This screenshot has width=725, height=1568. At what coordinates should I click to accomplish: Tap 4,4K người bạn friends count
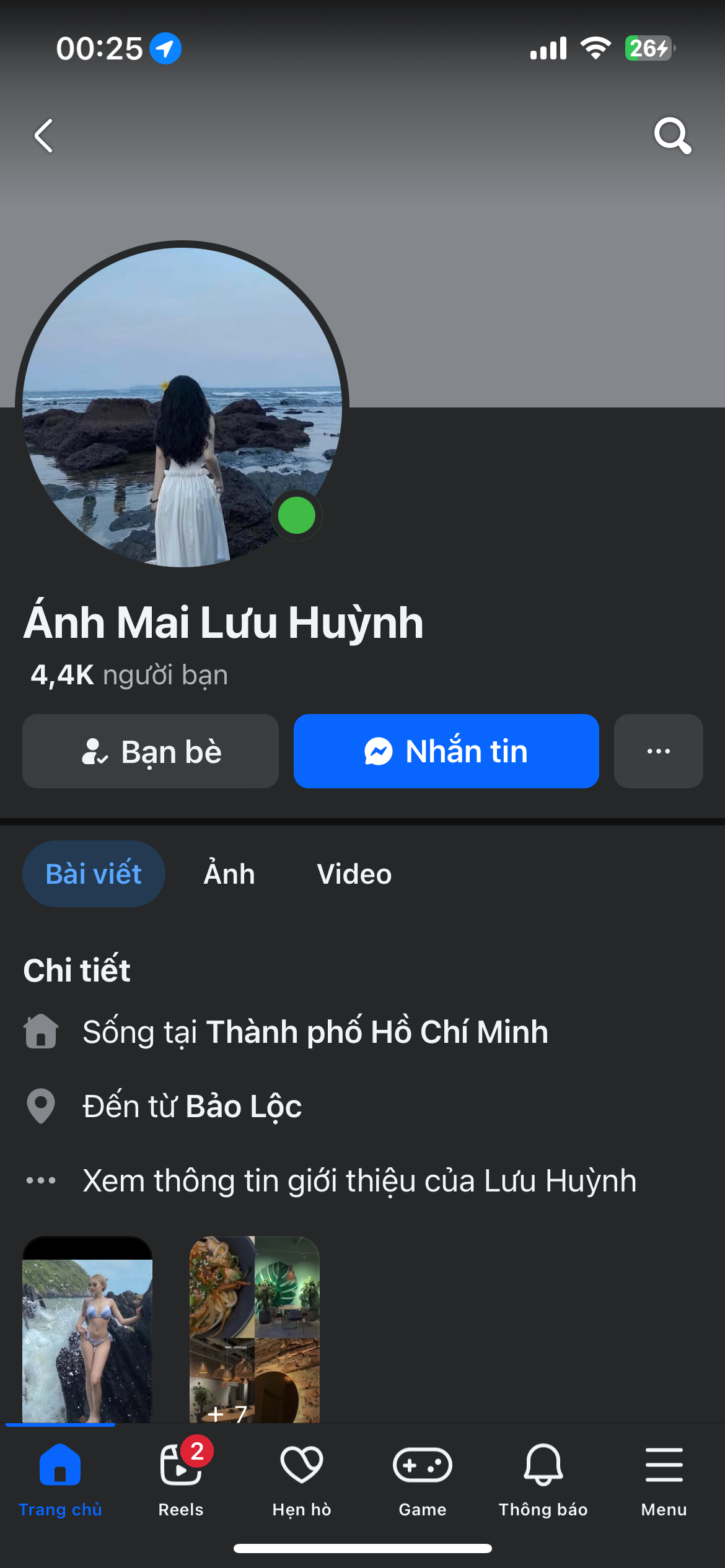click(x=130, y=675)
